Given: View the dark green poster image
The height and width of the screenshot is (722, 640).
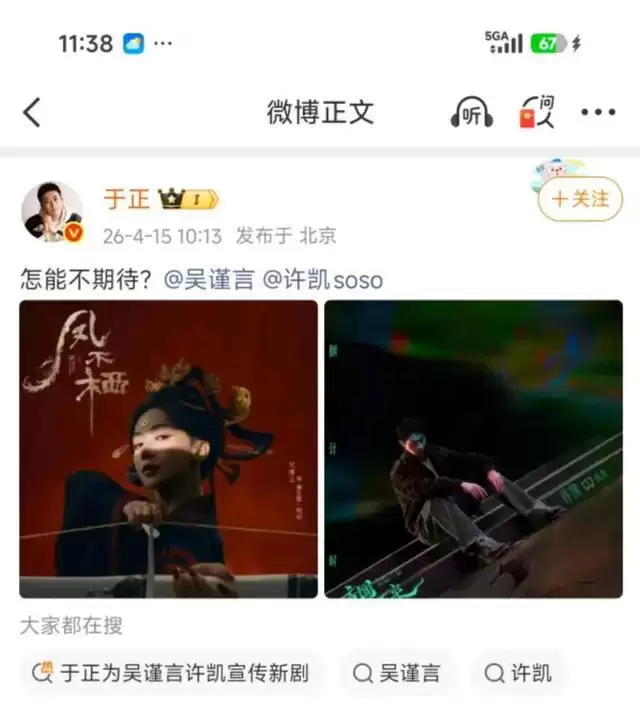Looking at the screenshot, I should click(x=473, y=449).
